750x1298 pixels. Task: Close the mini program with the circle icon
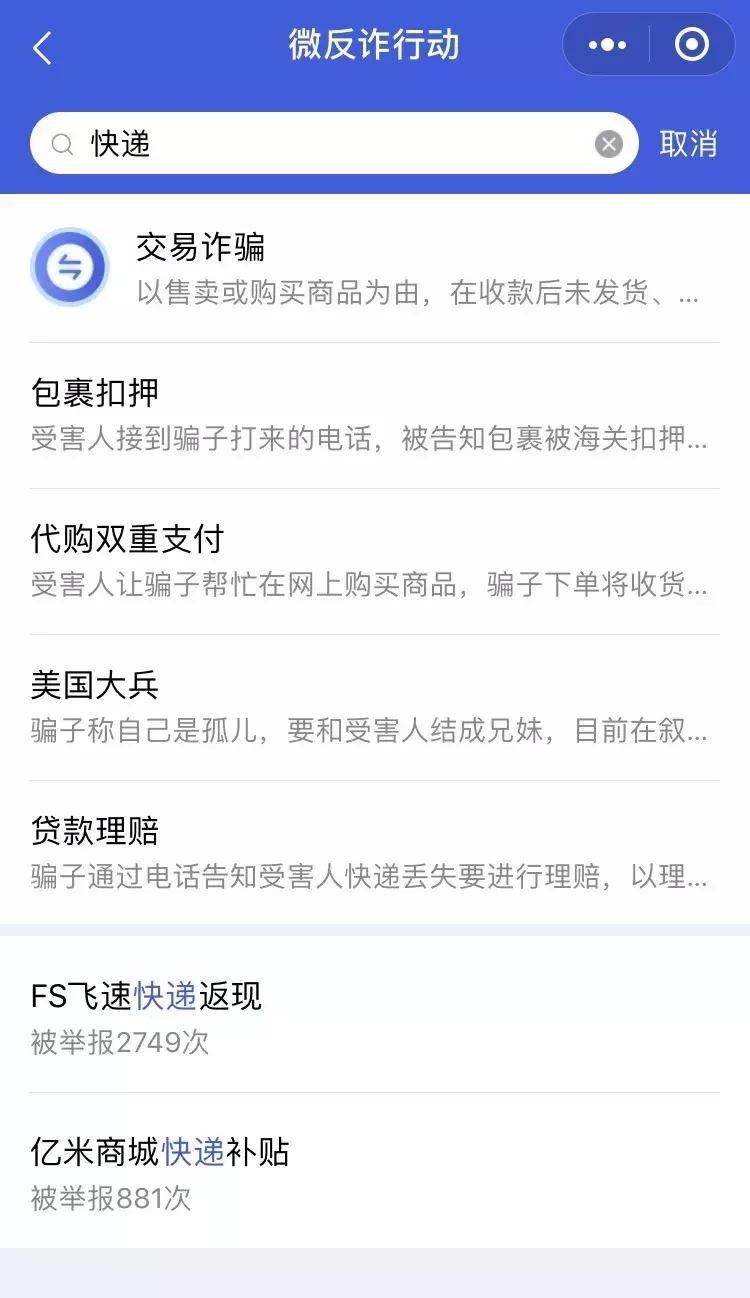tap(691, 45)
